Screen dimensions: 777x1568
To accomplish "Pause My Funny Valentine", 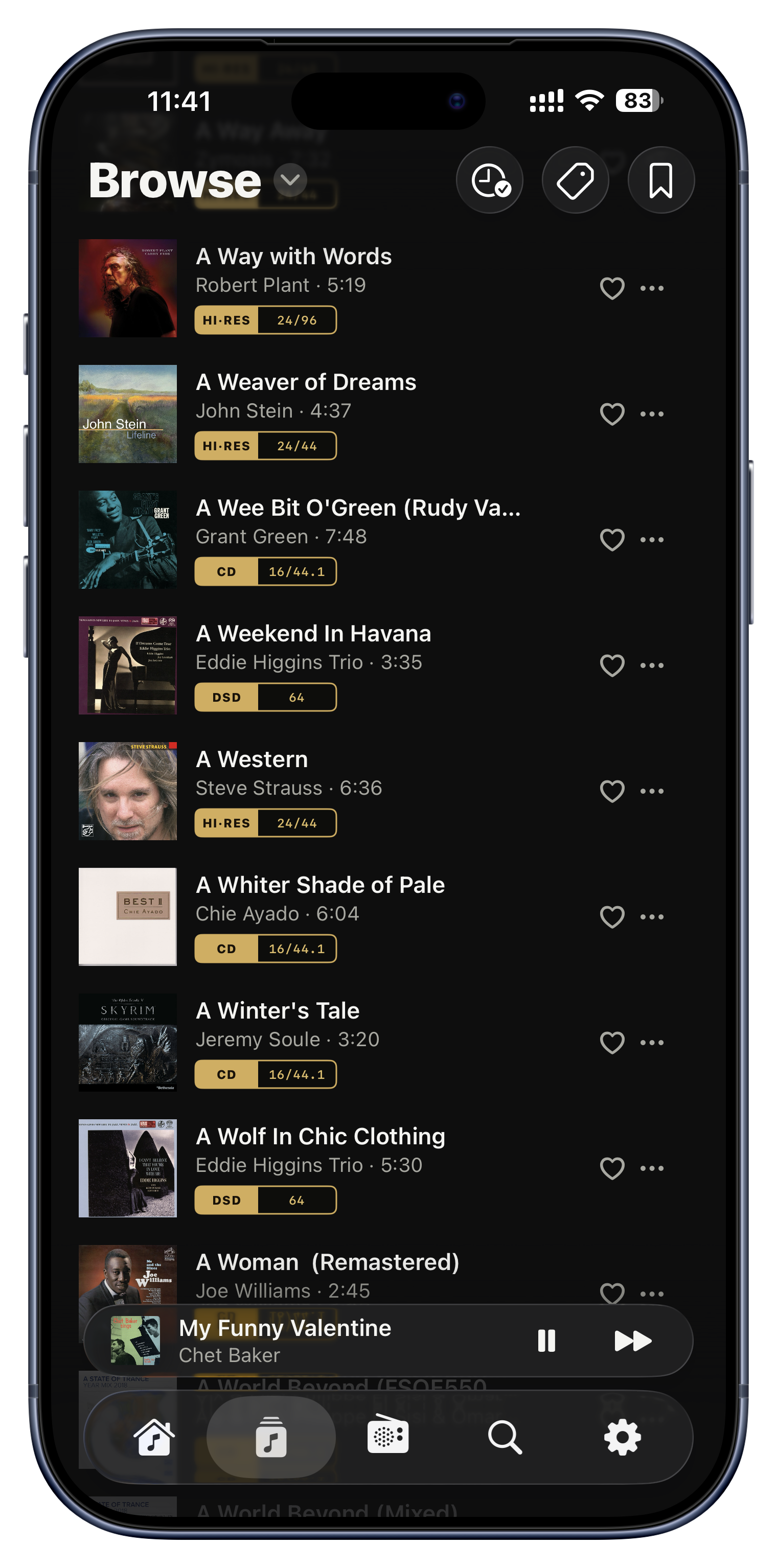I will click(x=546, y=1341).
